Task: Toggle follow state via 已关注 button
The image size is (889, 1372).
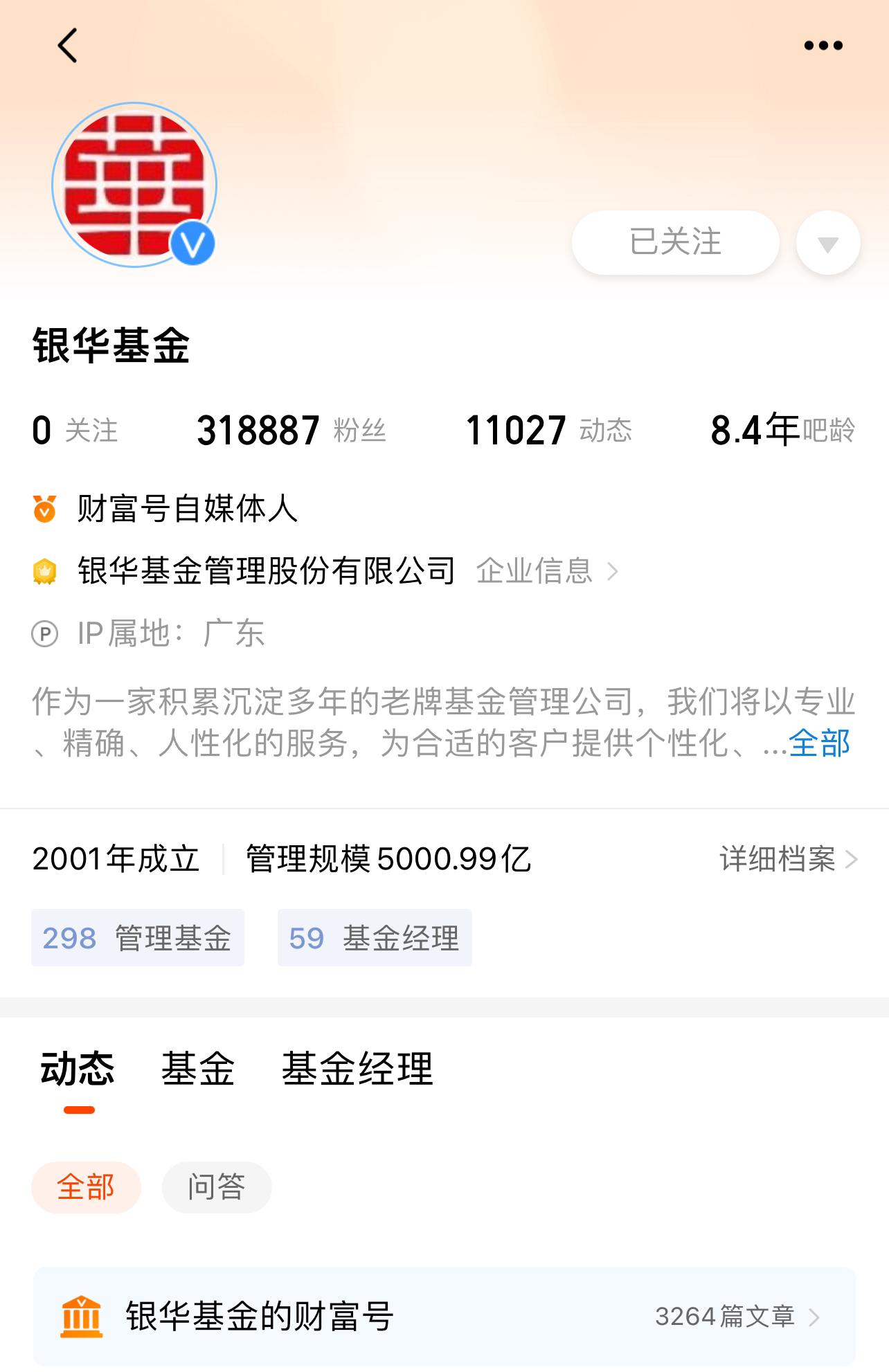Action: pyautogui.click(x=675, y=242)
